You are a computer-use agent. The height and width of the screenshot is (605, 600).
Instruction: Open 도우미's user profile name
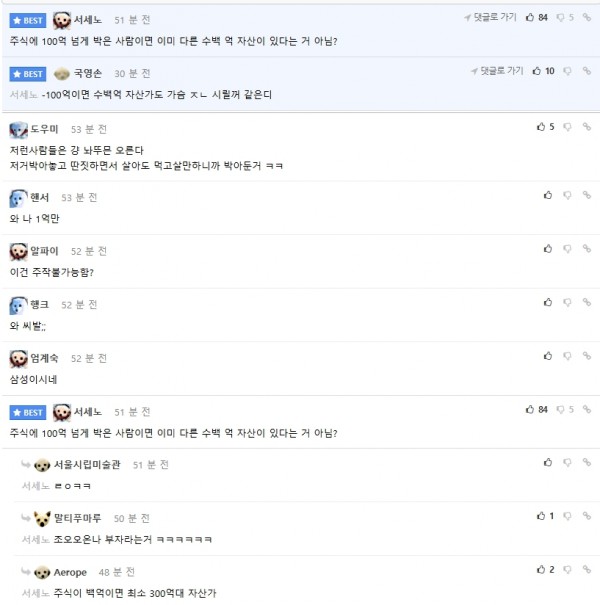pos(44,129)
